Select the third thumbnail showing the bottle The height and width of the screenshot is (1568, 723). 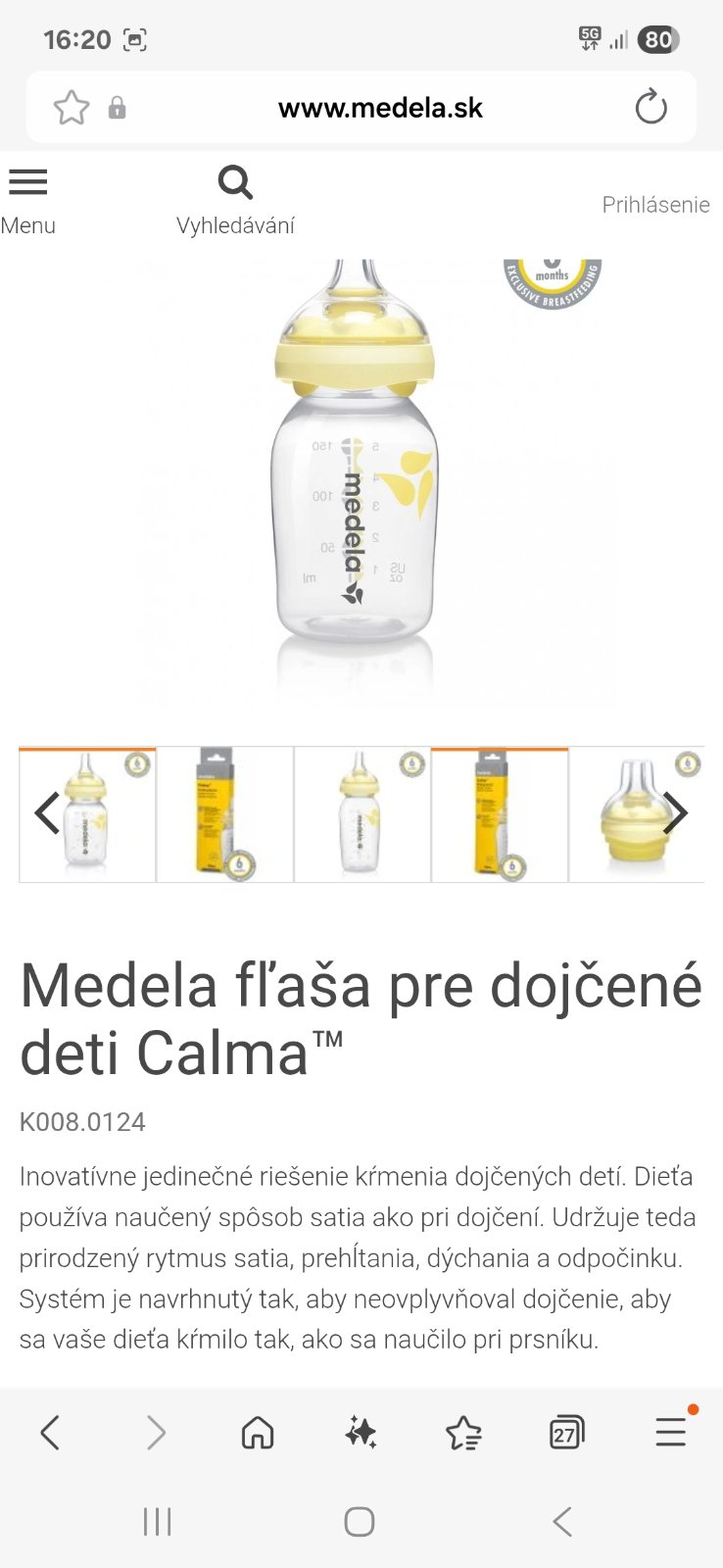coord(362,814)
